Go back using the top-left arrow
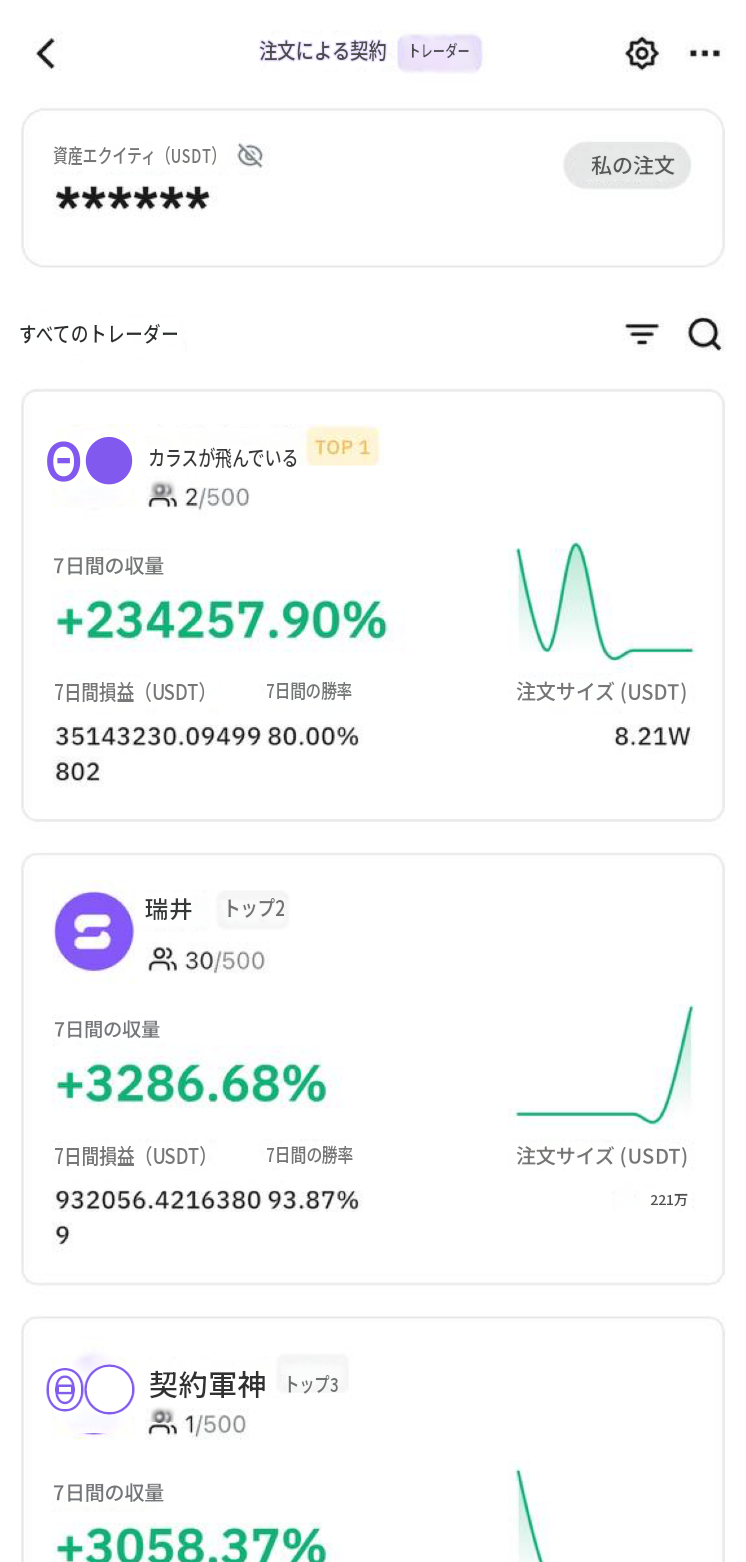The height and width of the screenshot is (1562, 746). coord(45,53)
